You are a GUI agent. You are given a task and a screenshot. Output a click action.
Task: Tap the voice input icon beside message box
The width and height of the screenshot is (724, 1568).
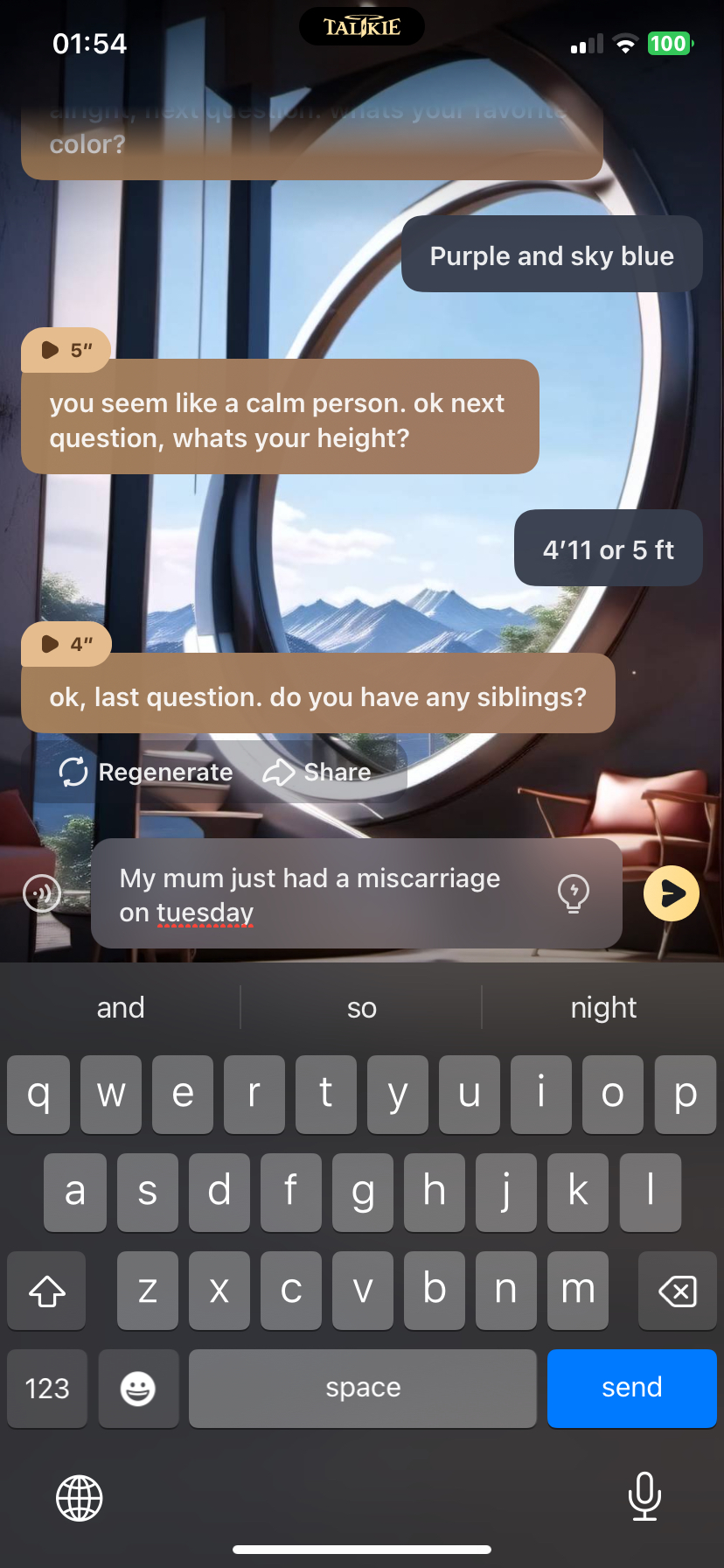tap(42, 893)
